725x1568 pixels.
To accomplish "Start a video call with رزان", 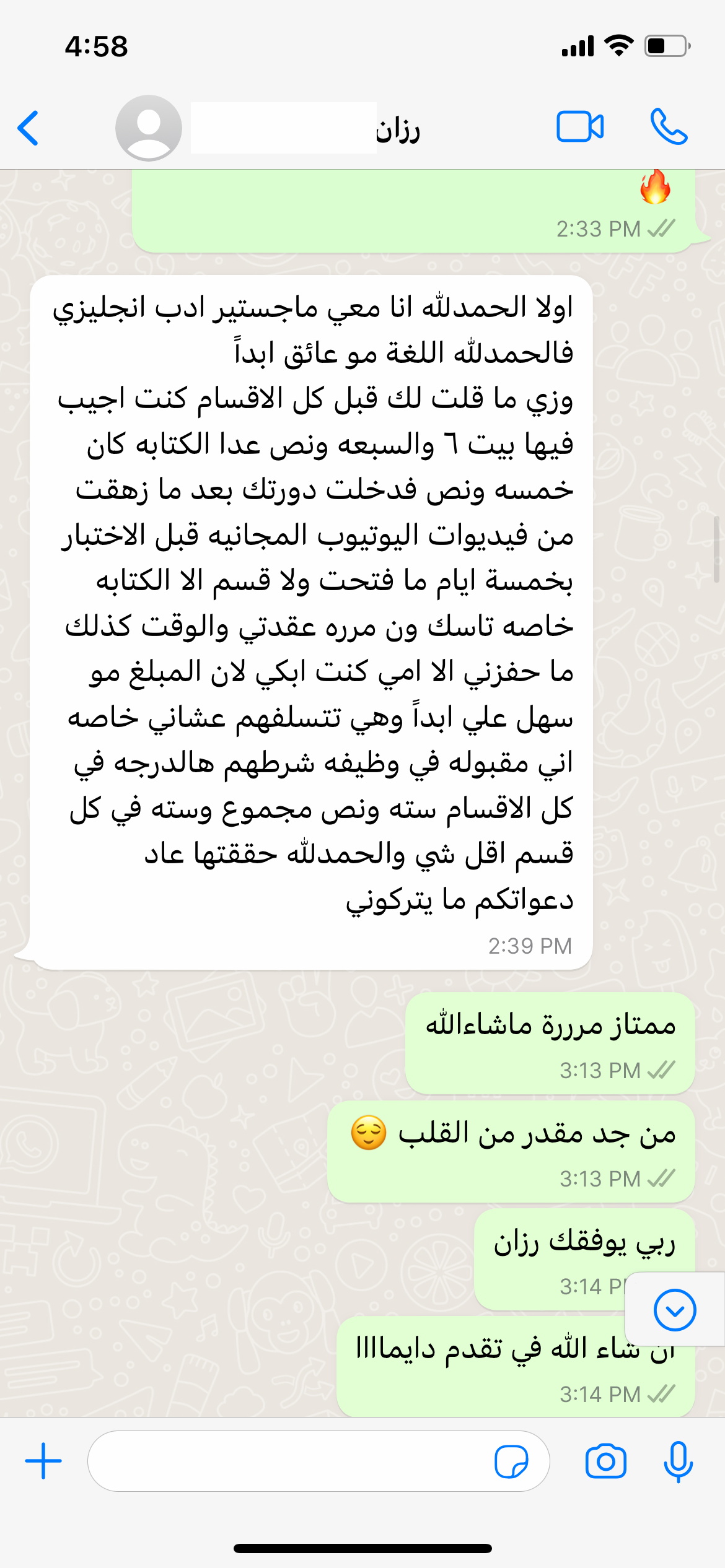I will 580,127.
